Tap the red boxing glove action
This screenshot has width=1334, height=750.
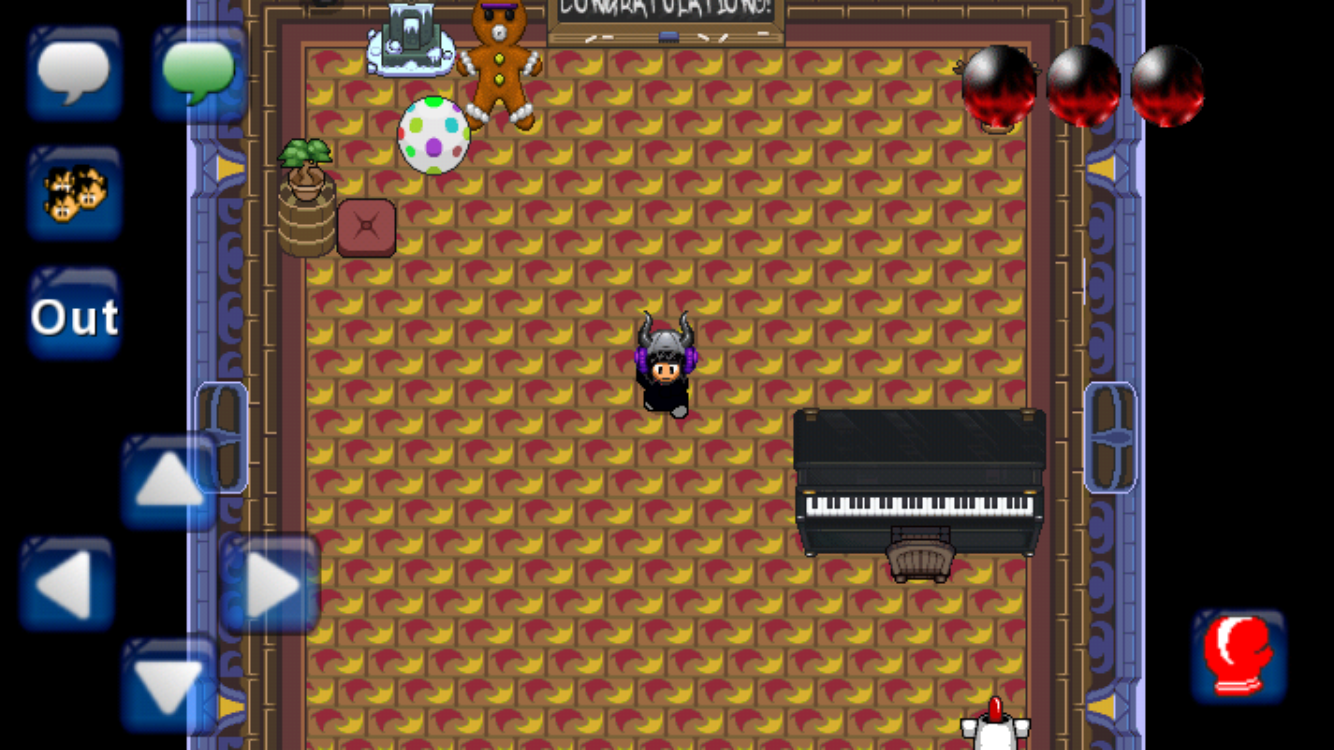[1238, 655]
